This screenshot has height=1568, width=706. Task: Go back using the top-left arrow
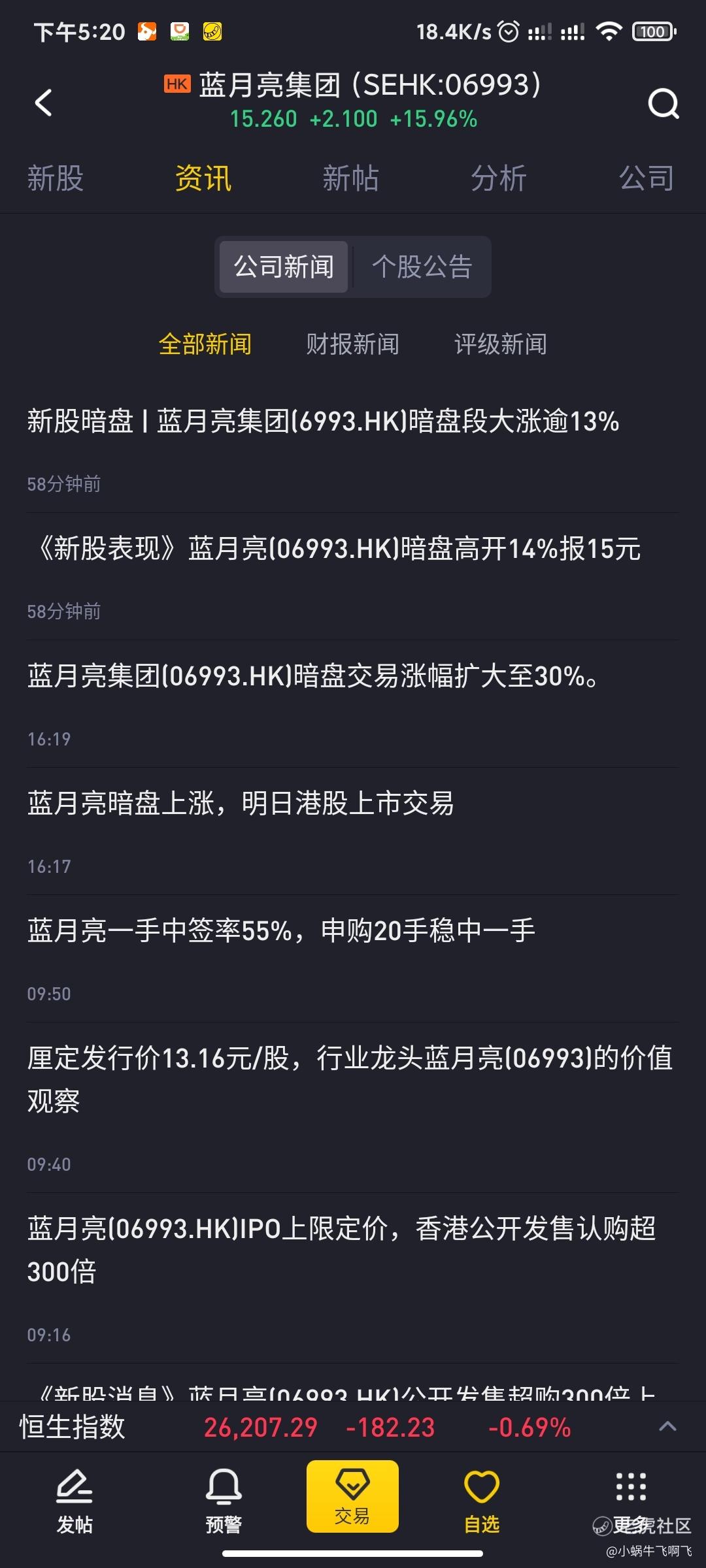(x=43, y=103)
